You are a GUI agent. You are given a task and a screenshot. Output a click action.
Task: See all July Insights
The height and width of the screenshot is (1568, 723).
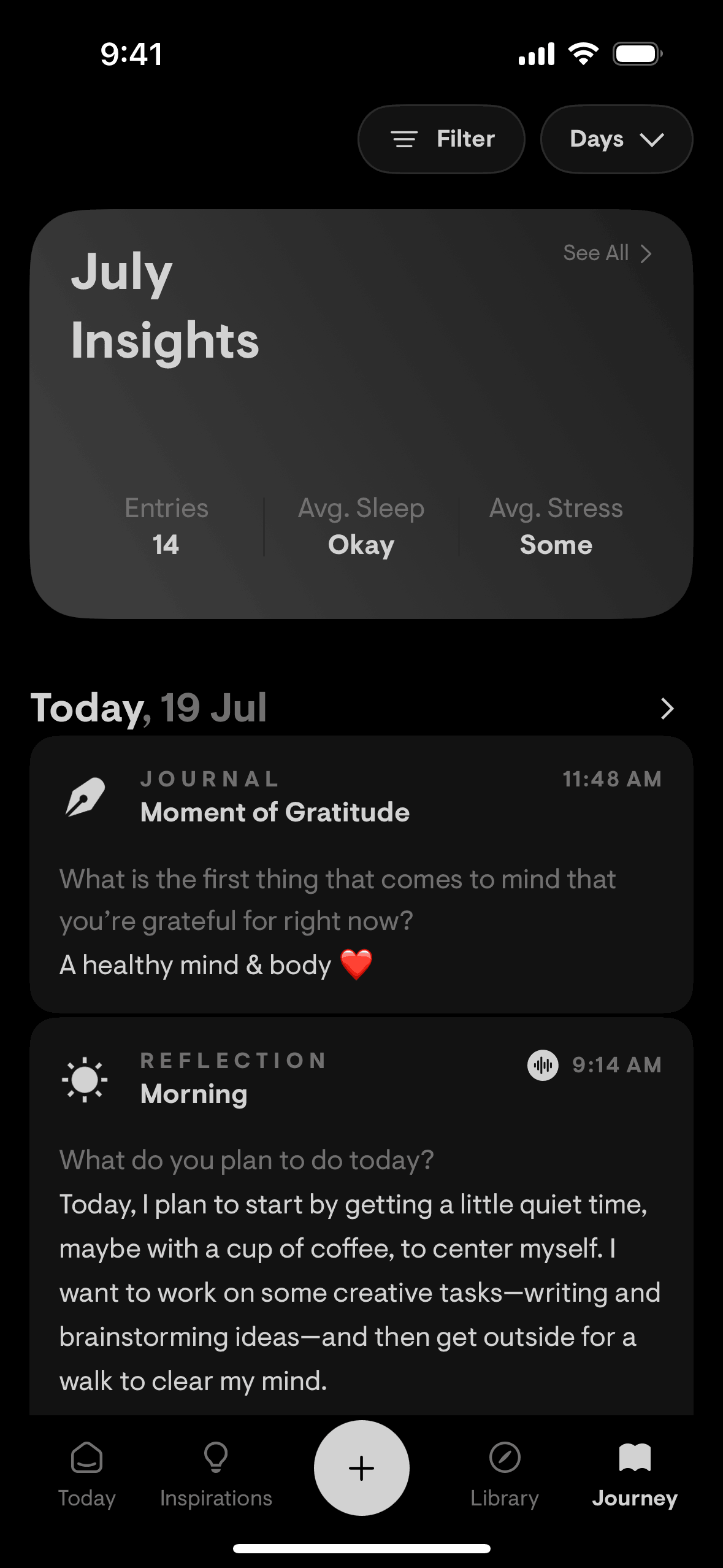(607, 253)
